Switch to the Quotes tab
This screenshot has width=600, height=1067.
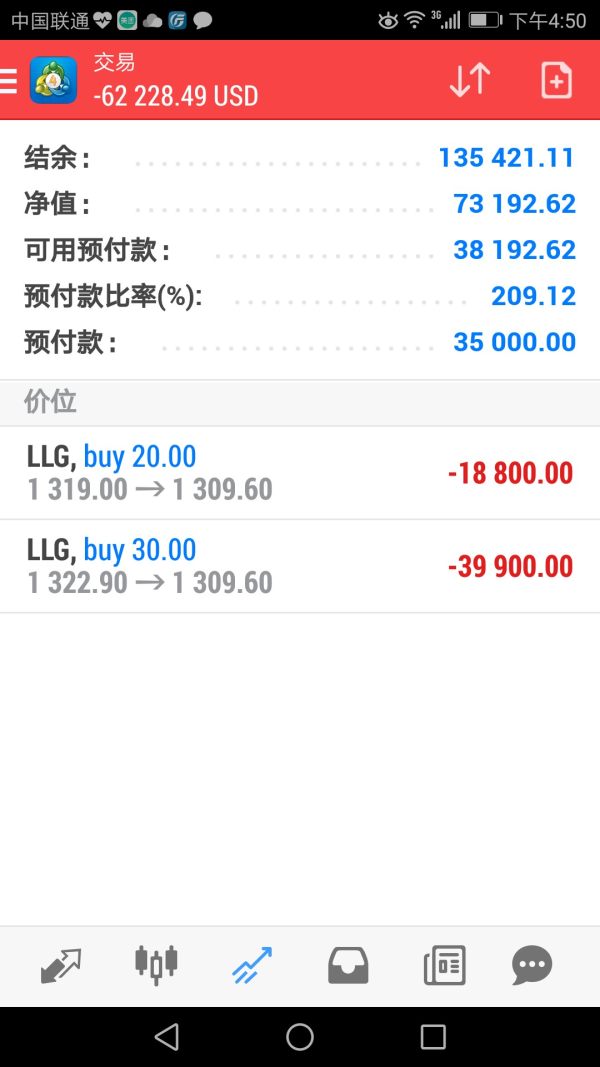61,966
